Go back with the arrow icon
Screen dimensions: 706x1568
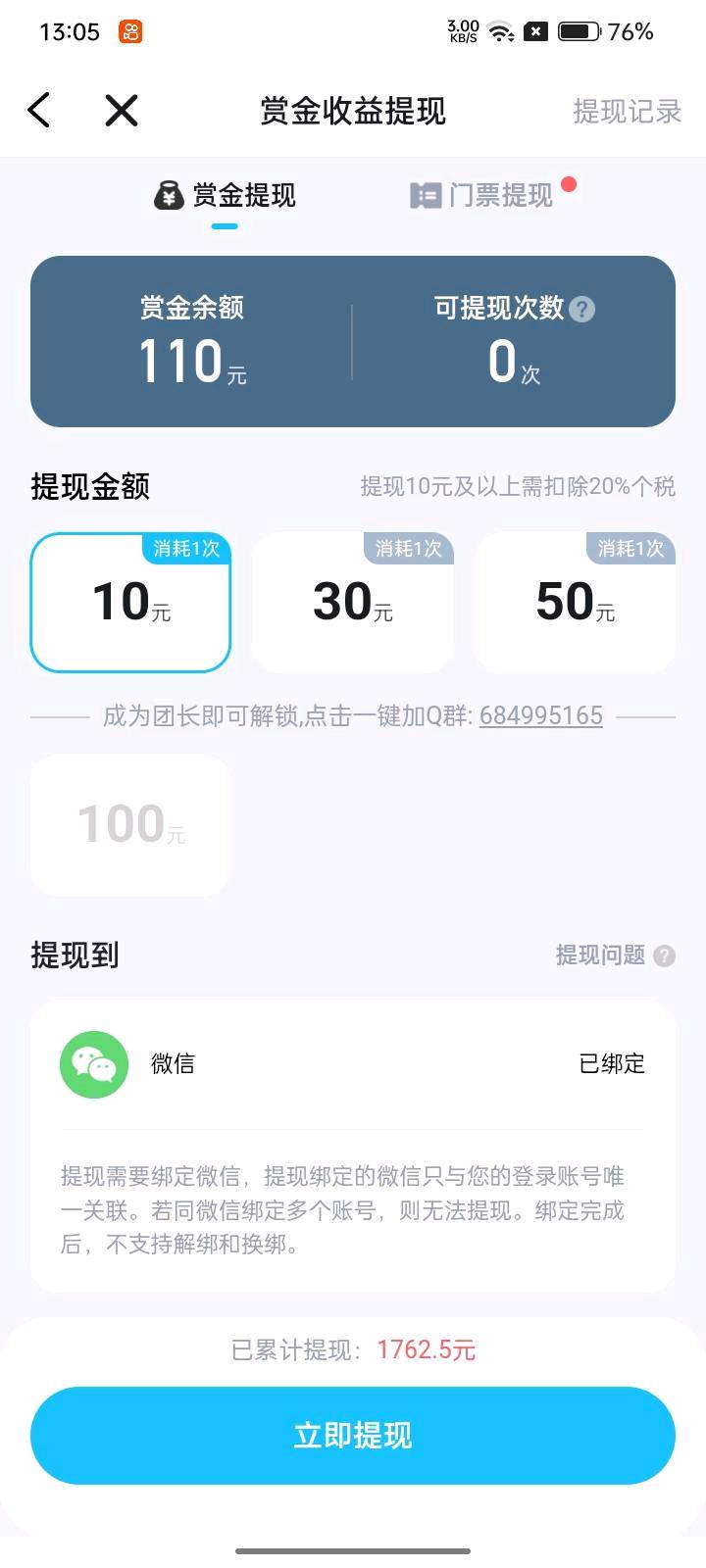tap(39, 110)
